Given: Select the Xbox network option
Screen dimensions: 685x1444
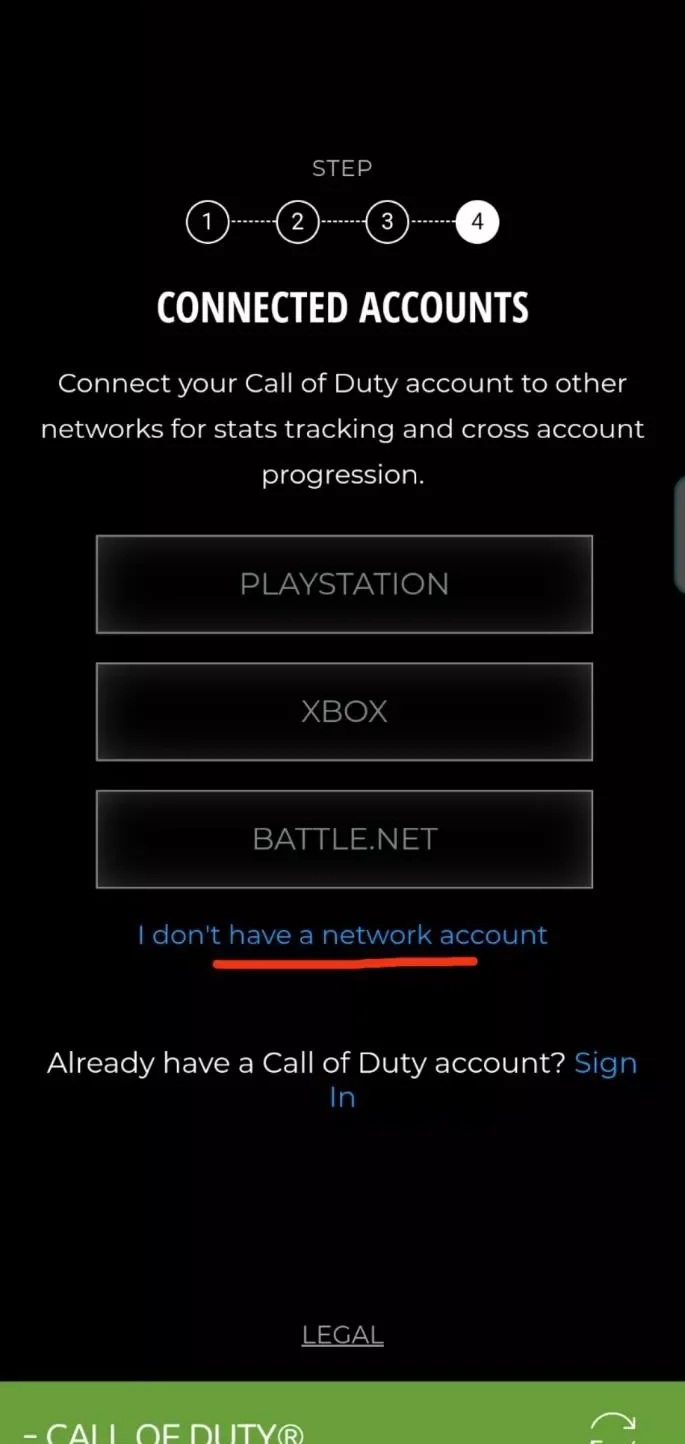Looking at the screenshot, I should (x=344, y=711).
